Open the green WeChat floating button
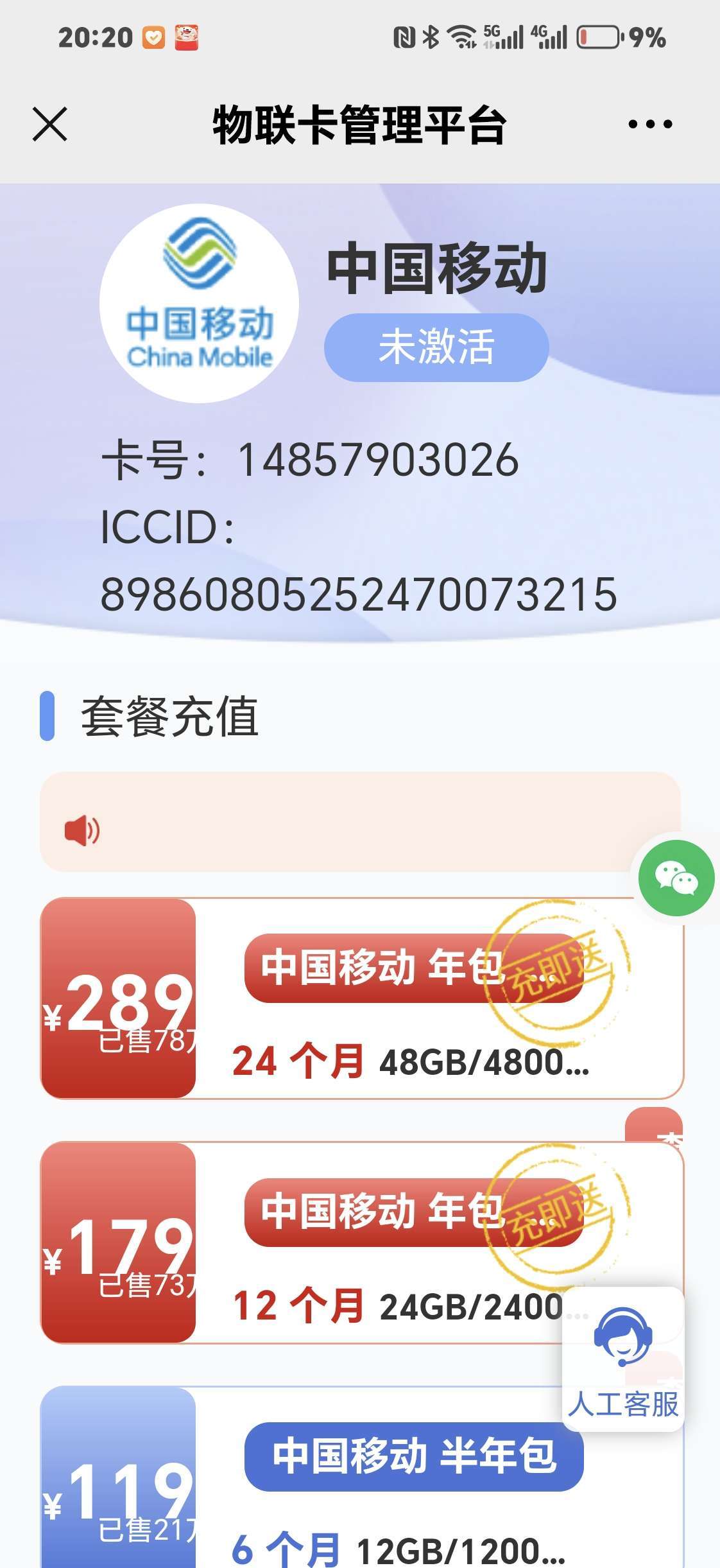 pyautogui.click(x=676, y=878)
